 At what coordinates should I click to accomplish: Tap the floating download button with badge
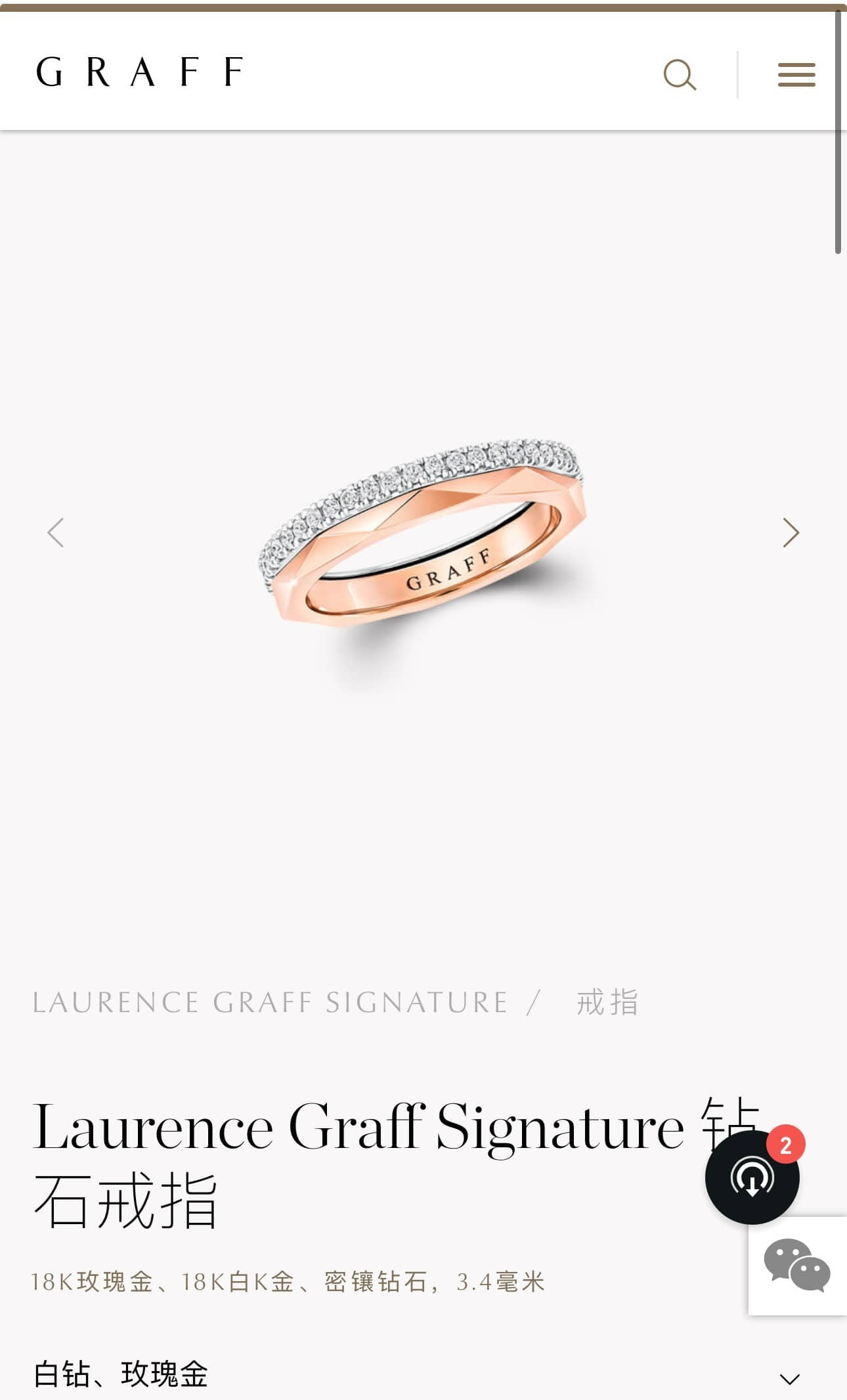[x=752, y=1177]
